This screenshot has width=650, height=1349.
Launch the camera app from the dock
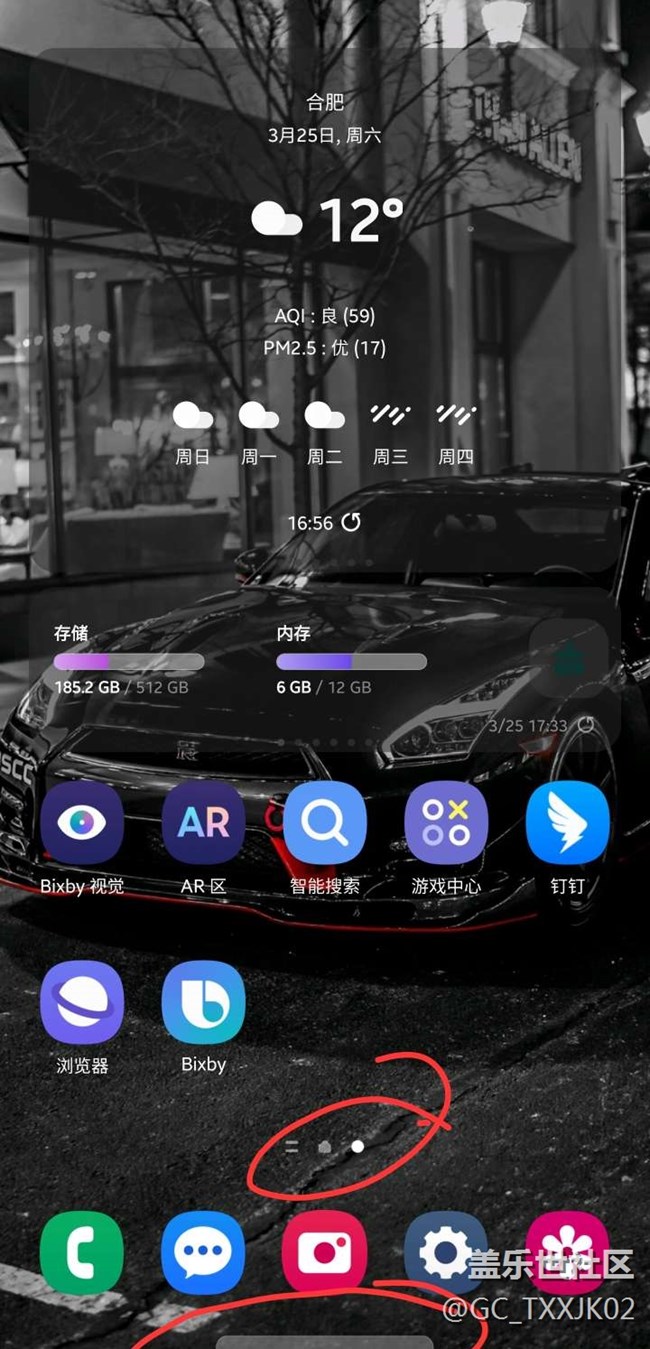[x=324, y=1252]
